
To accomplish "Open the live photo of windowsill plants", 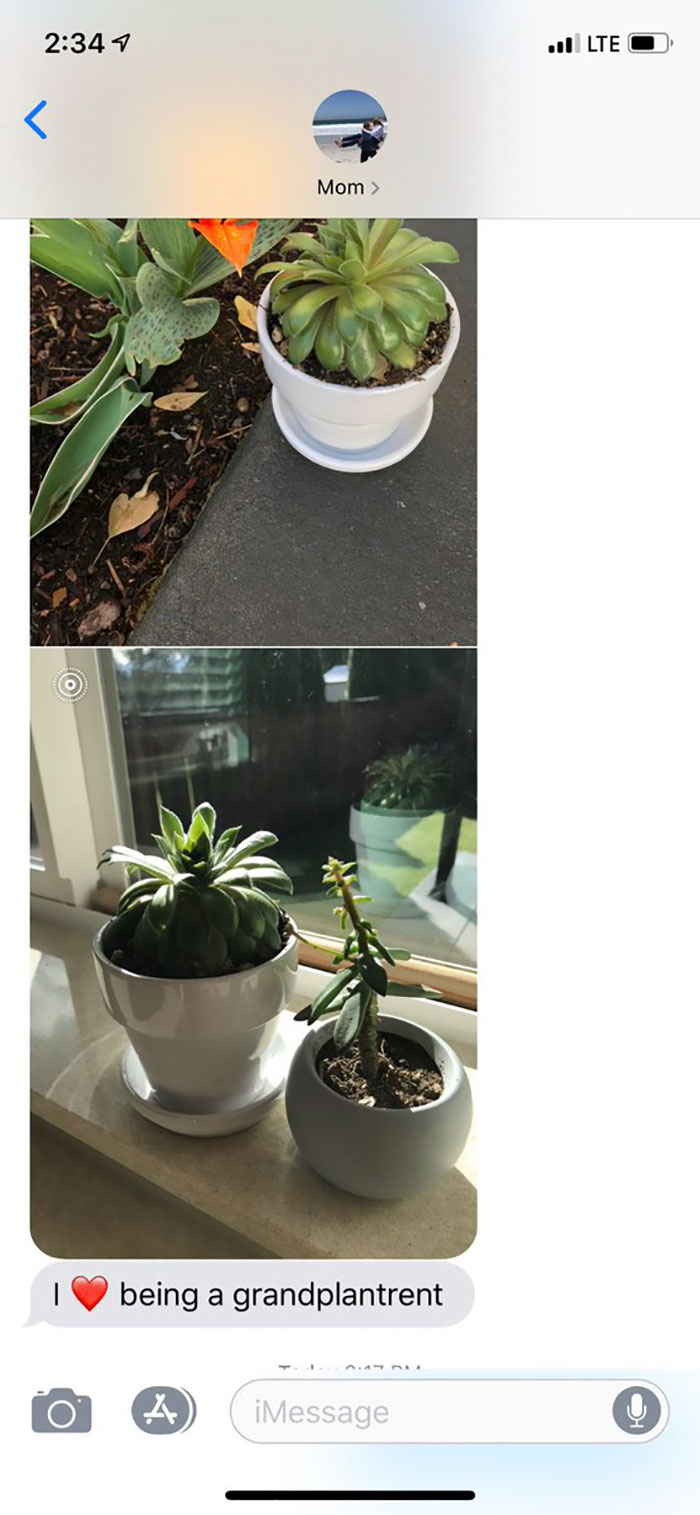I will [253, 952].
